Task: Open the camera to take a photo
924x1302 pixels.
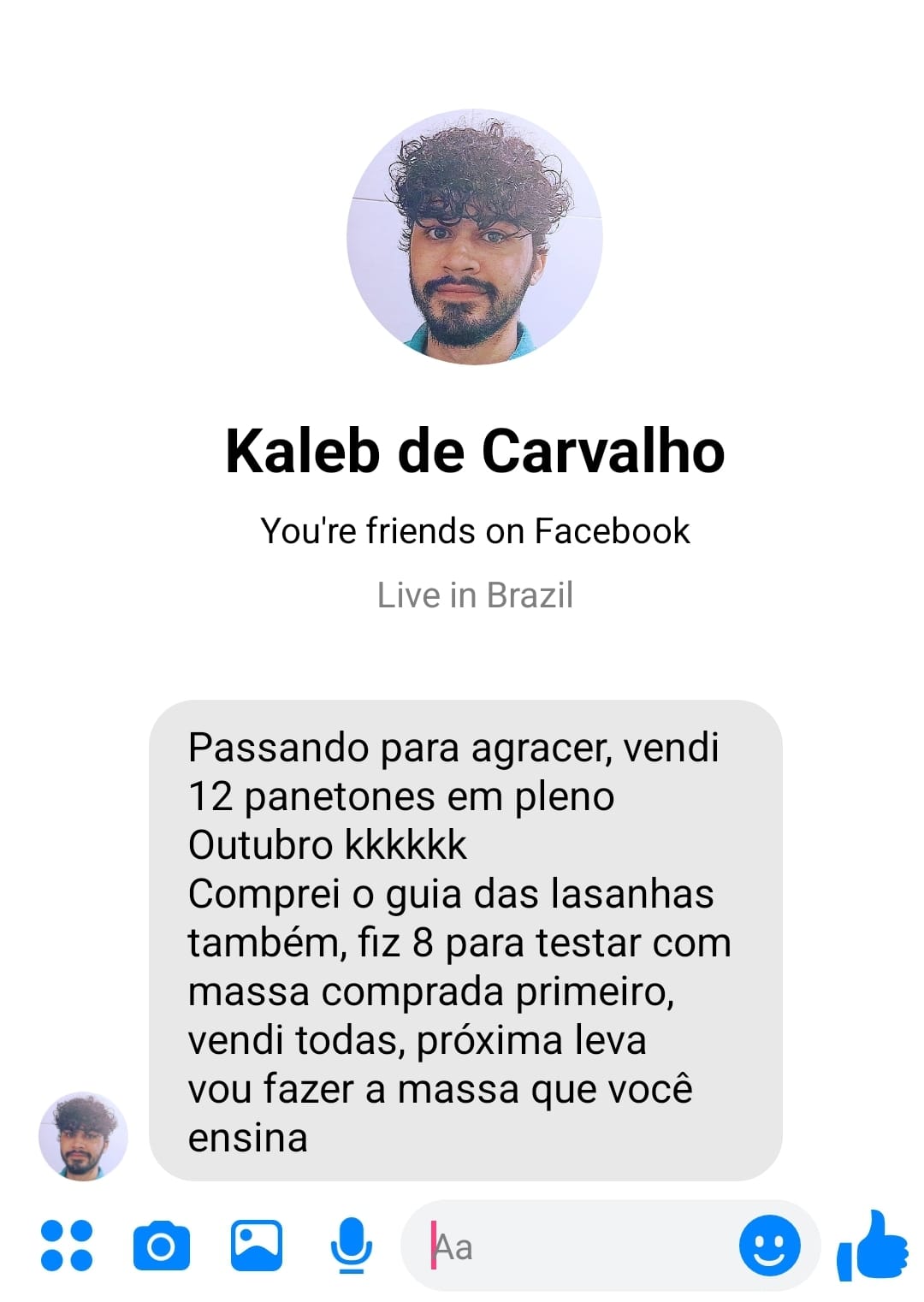Action: [161, 1246]
